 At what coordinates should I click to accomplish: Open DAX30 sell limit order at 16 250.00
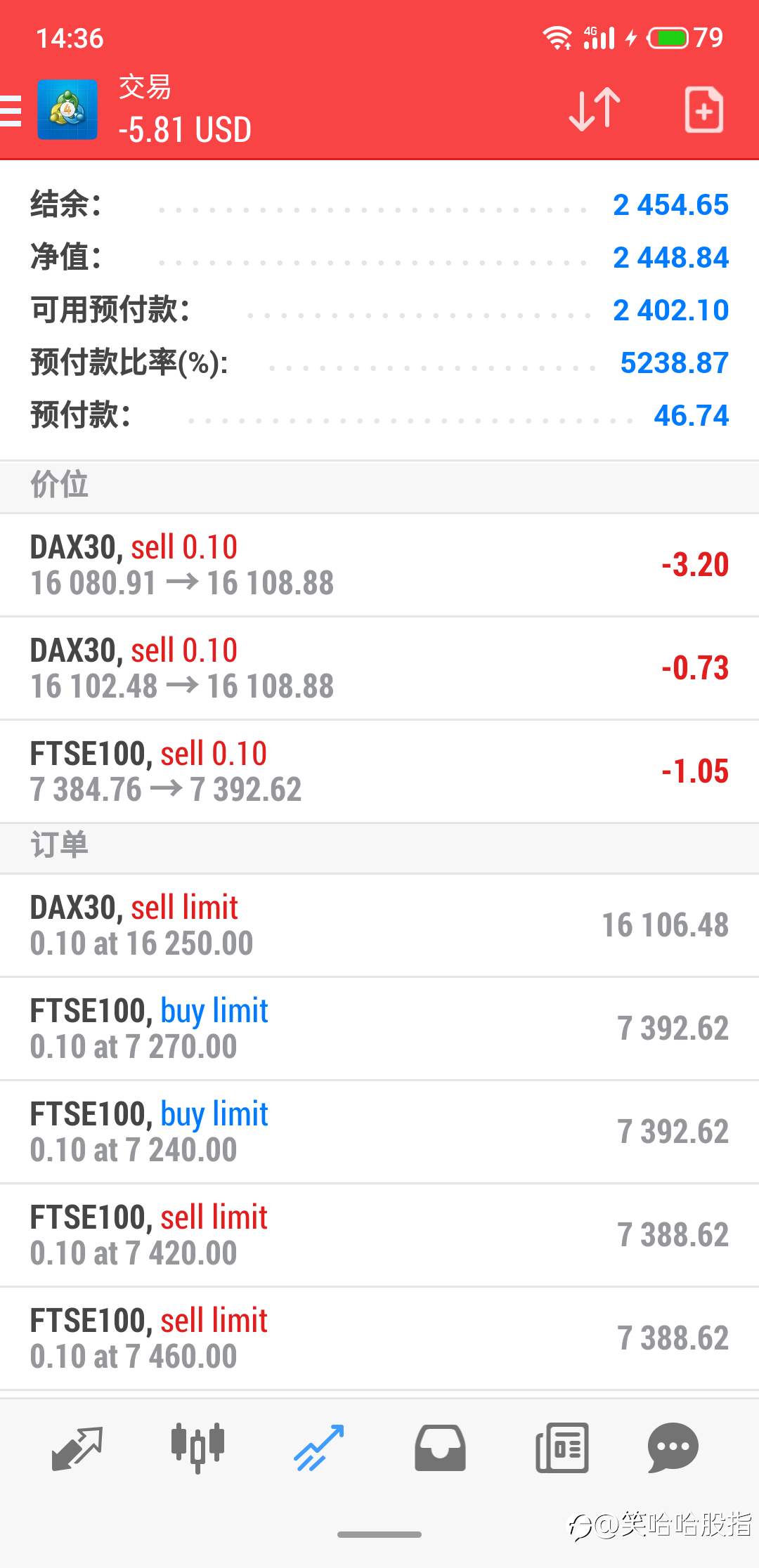[x=379, y=926]
